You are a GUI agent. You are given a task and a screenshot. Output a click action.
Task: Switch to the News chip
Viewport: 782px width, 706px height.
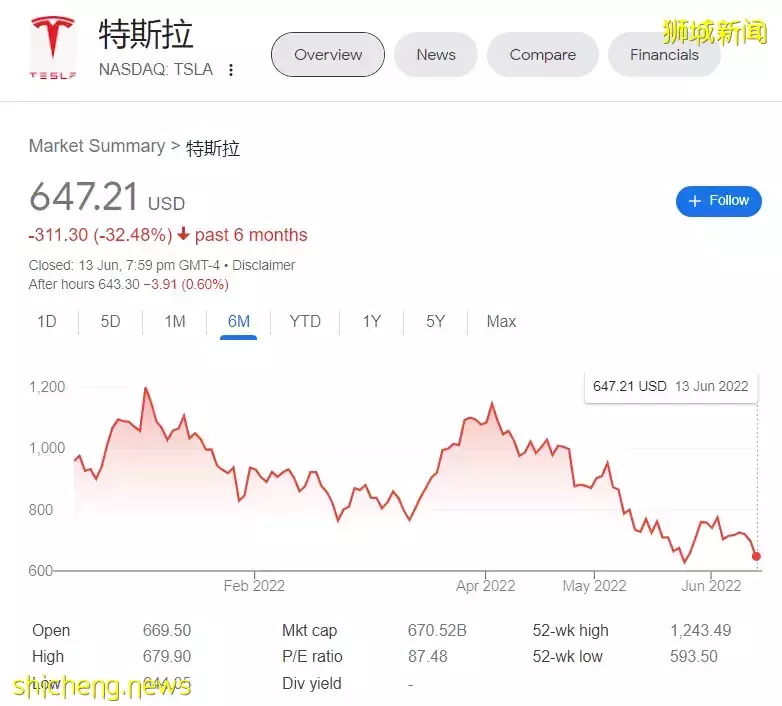(x=436, y=55)
